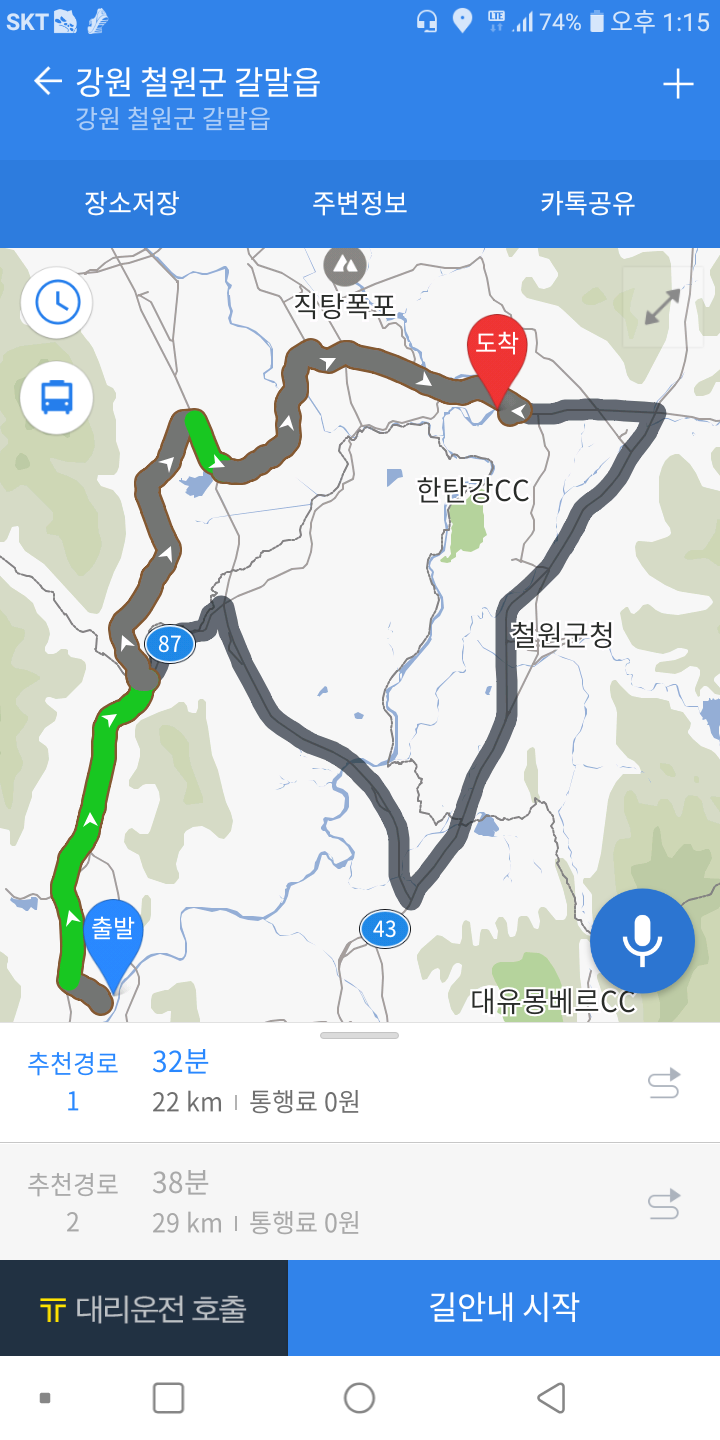This screenshot has width=720, height=1440.
Task: Start navigation with 길안내 시작
Action: click(504, 1308)
